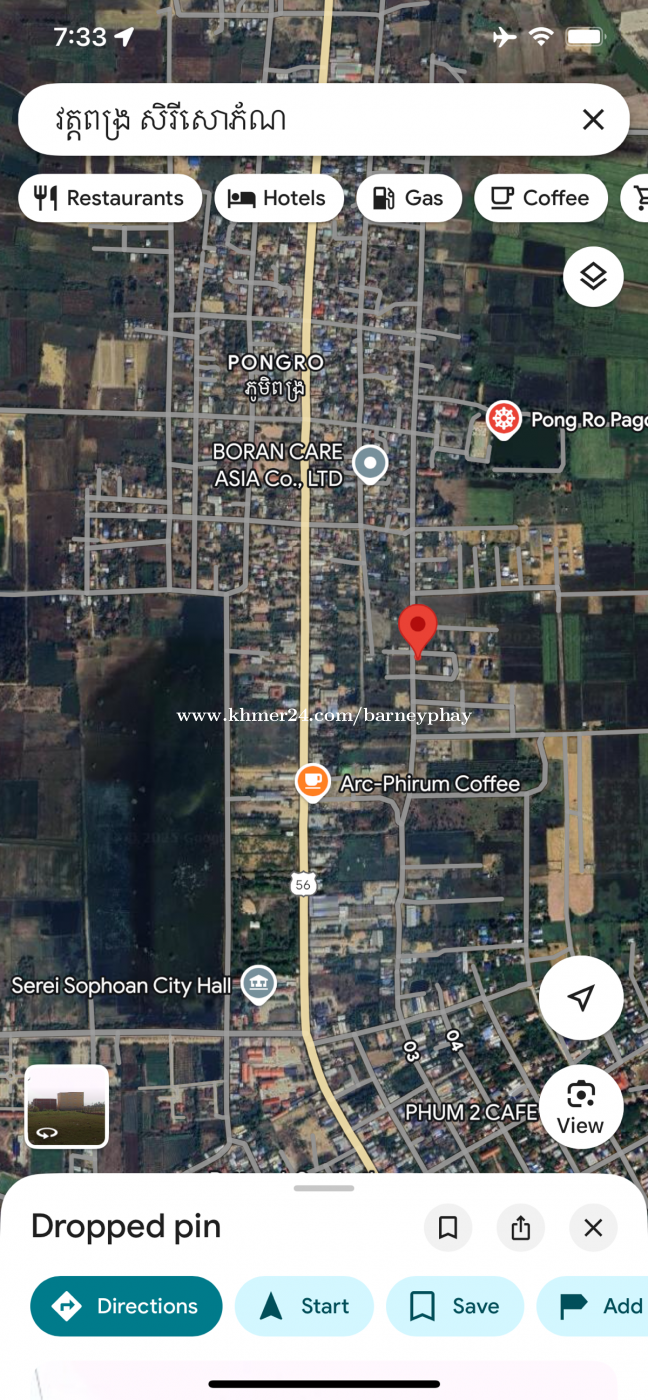The height and width of the screenshot is (1400, 648).
Task: Open the Street View preview thumbnail
Action: (67, 1105)
